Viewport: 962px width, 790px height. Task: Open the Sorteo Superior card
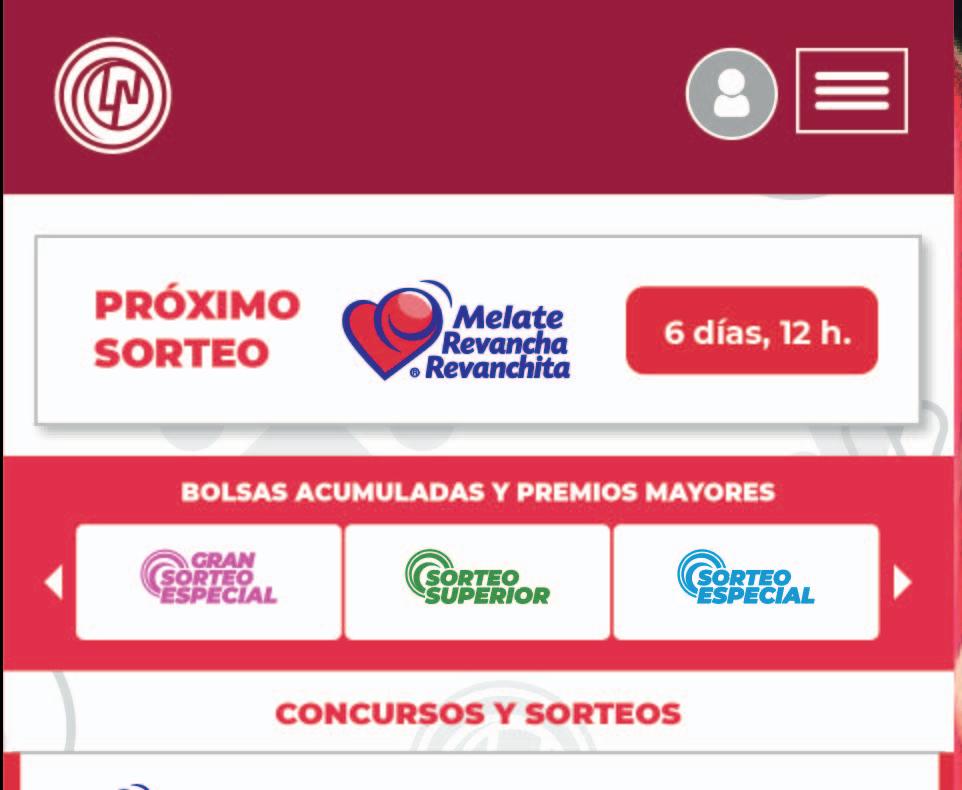[x=477, y=581]
